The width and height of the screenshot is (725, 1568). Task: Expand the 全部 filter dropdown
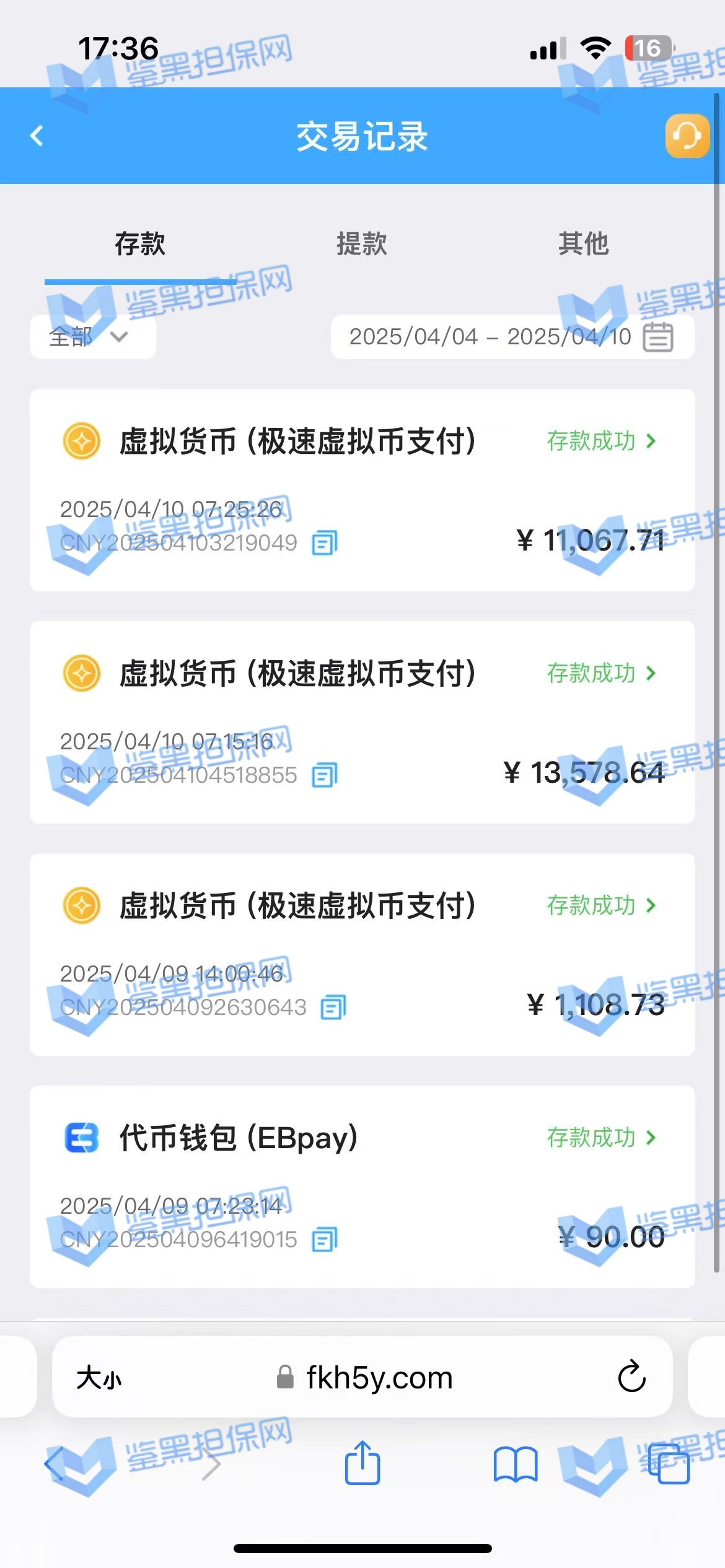coord(92,337)
